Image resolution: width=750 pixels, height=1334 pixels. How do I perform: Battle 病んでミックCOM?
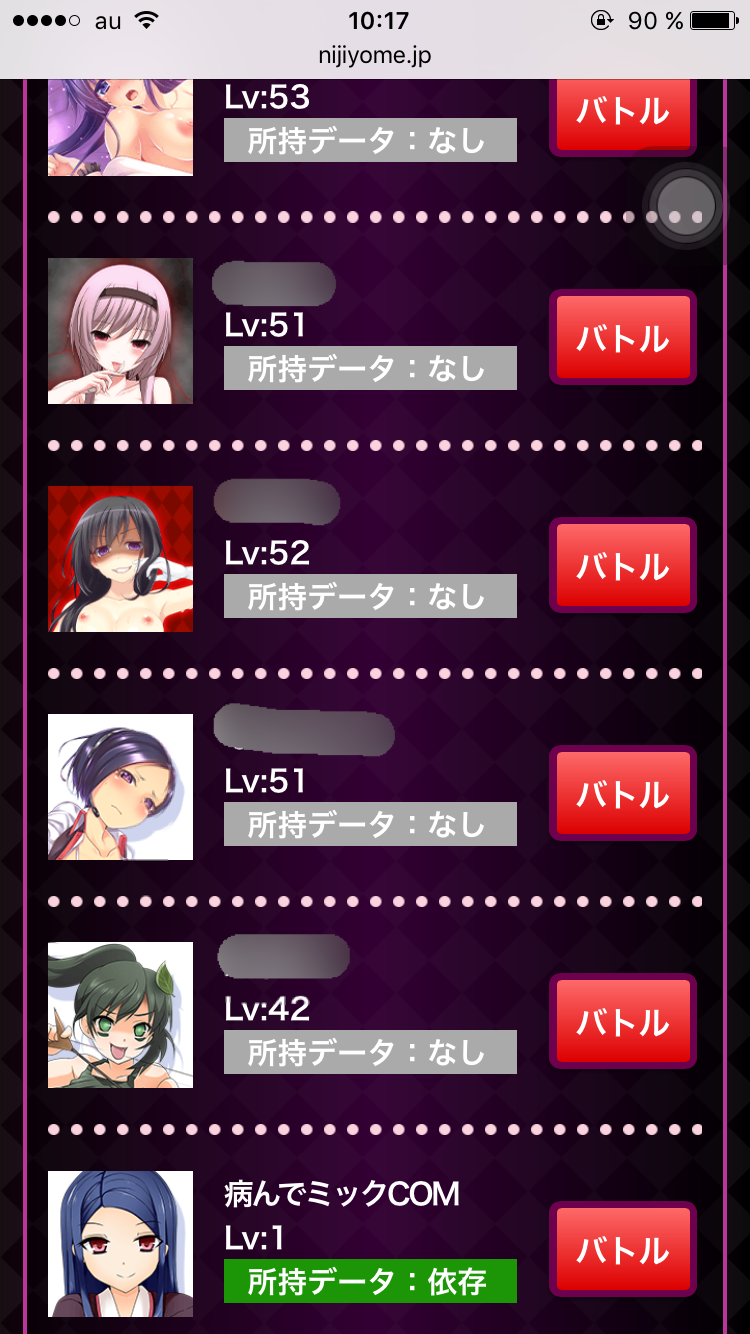click(x=622, y=1250)
